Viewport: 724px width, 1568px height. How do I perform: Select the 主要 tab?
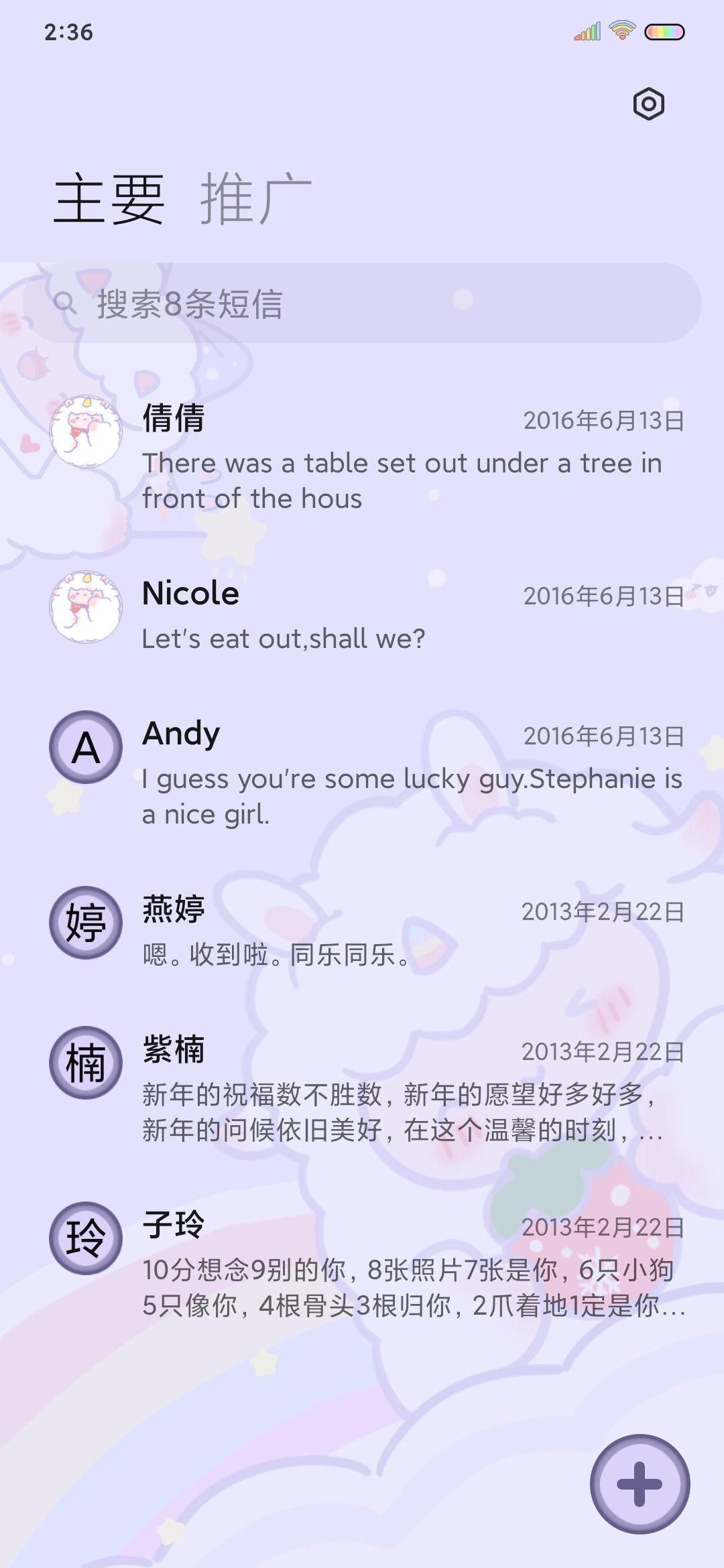109,198
